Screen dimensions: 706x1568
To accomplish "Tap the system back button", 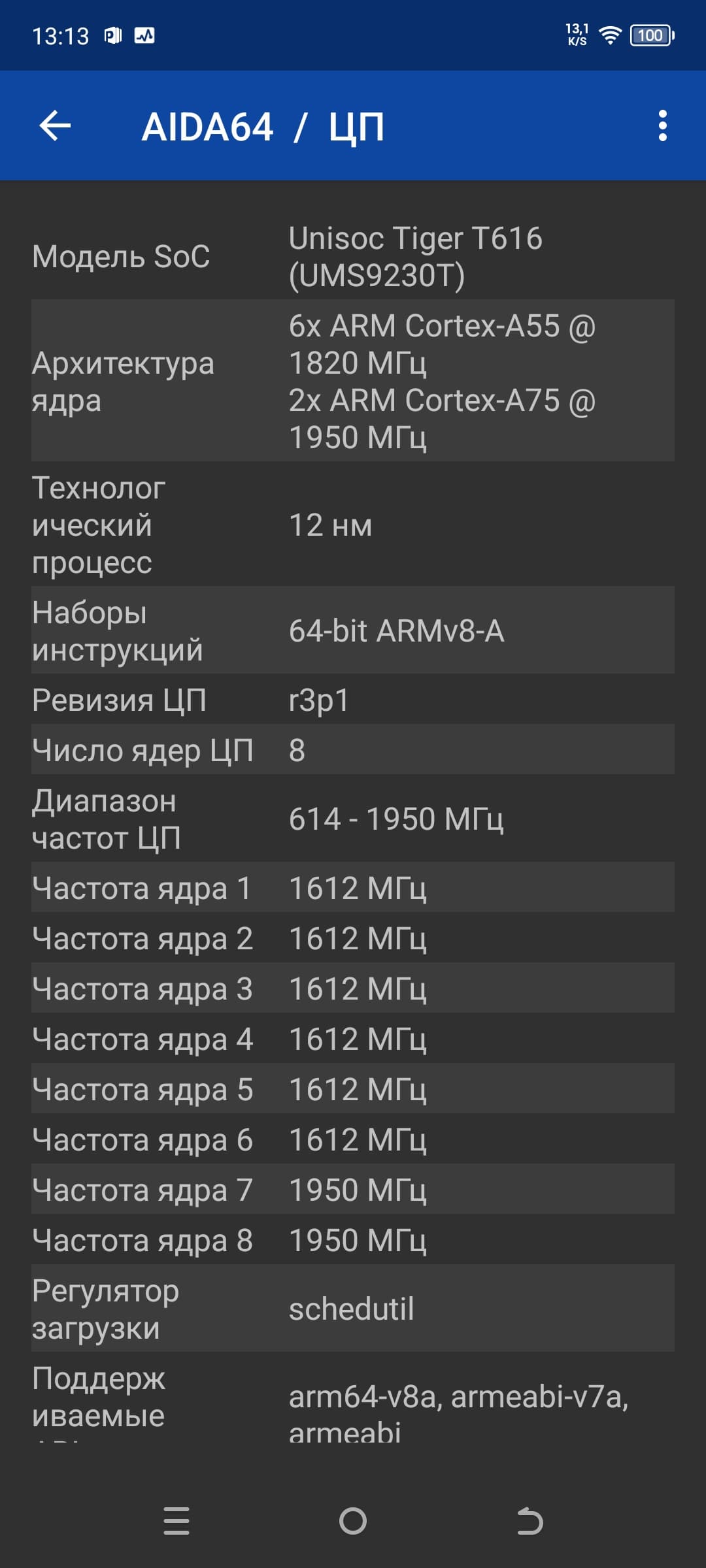I will tap(529, 1521).
